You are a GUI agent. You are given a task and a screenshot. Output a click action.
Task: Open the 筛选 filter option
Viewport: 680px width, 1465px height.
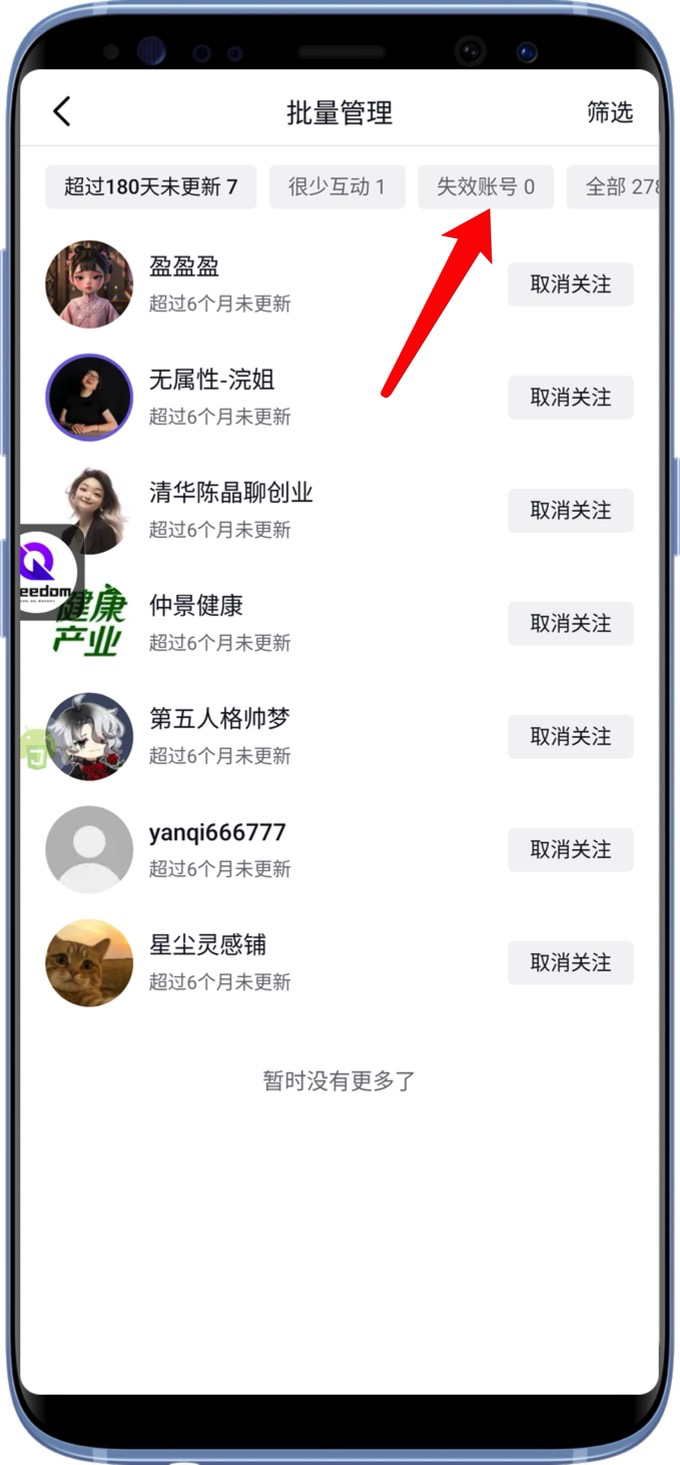coord(609,112)
